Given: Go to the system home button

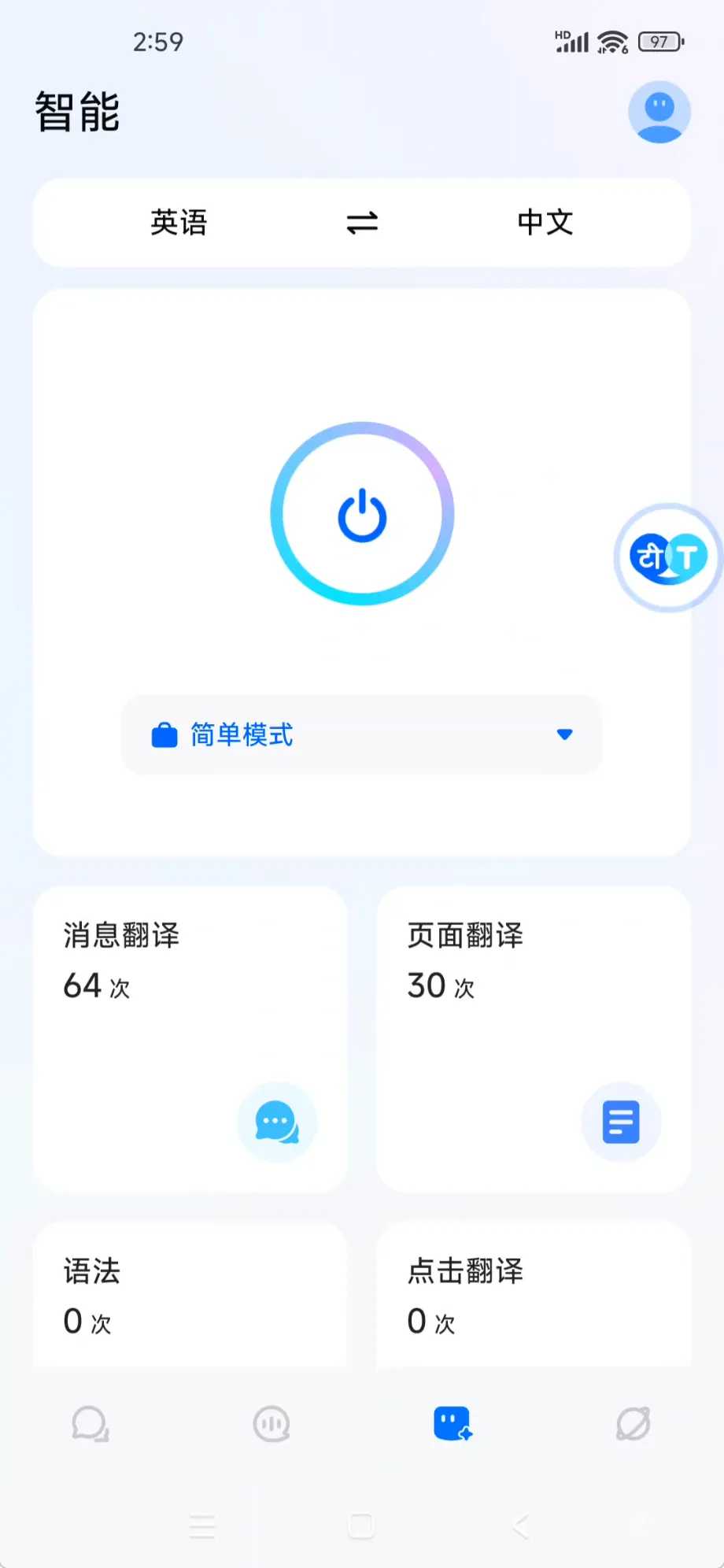Looking at the screenshot, I should click(x=361, y=1527).
